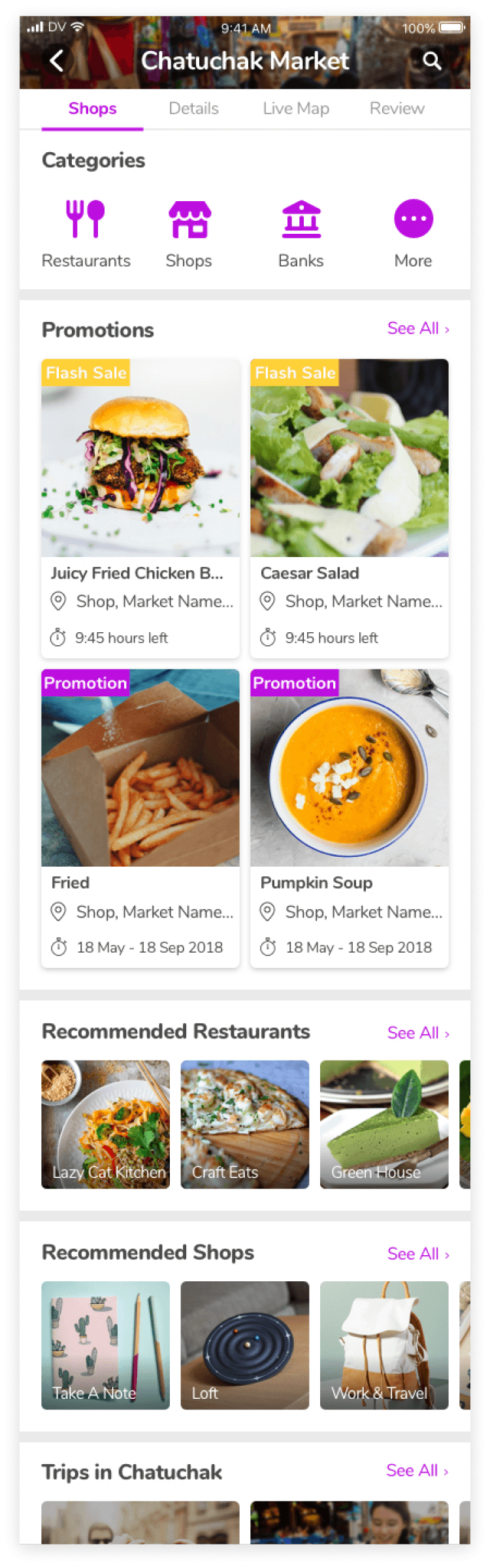Image resolution: width=490 pixels, height=1568 pixels.
Task: Open search in the header
Action: click(431, 61)
